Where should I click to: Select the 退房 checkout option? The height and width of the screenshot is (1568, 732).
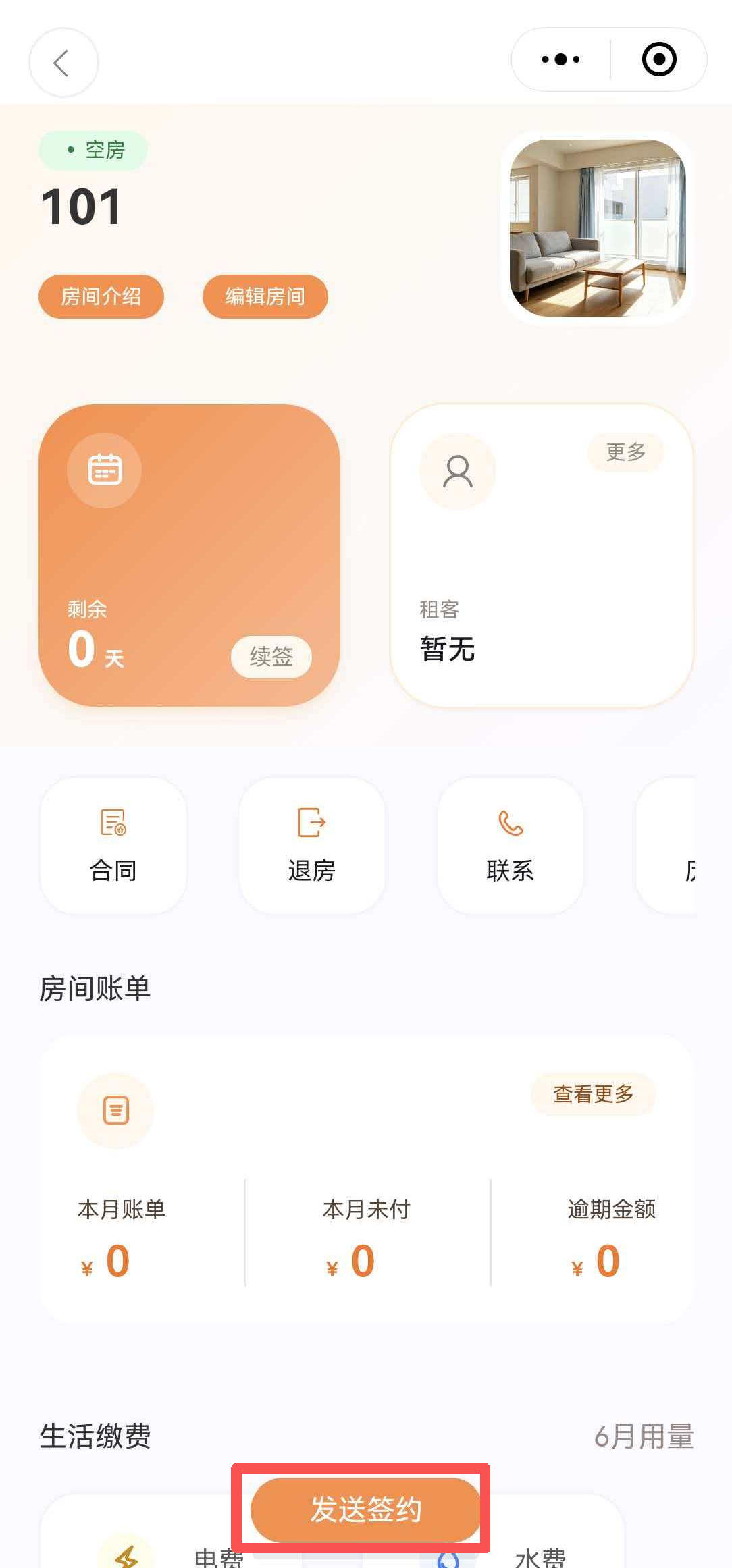tap(312, 846)
